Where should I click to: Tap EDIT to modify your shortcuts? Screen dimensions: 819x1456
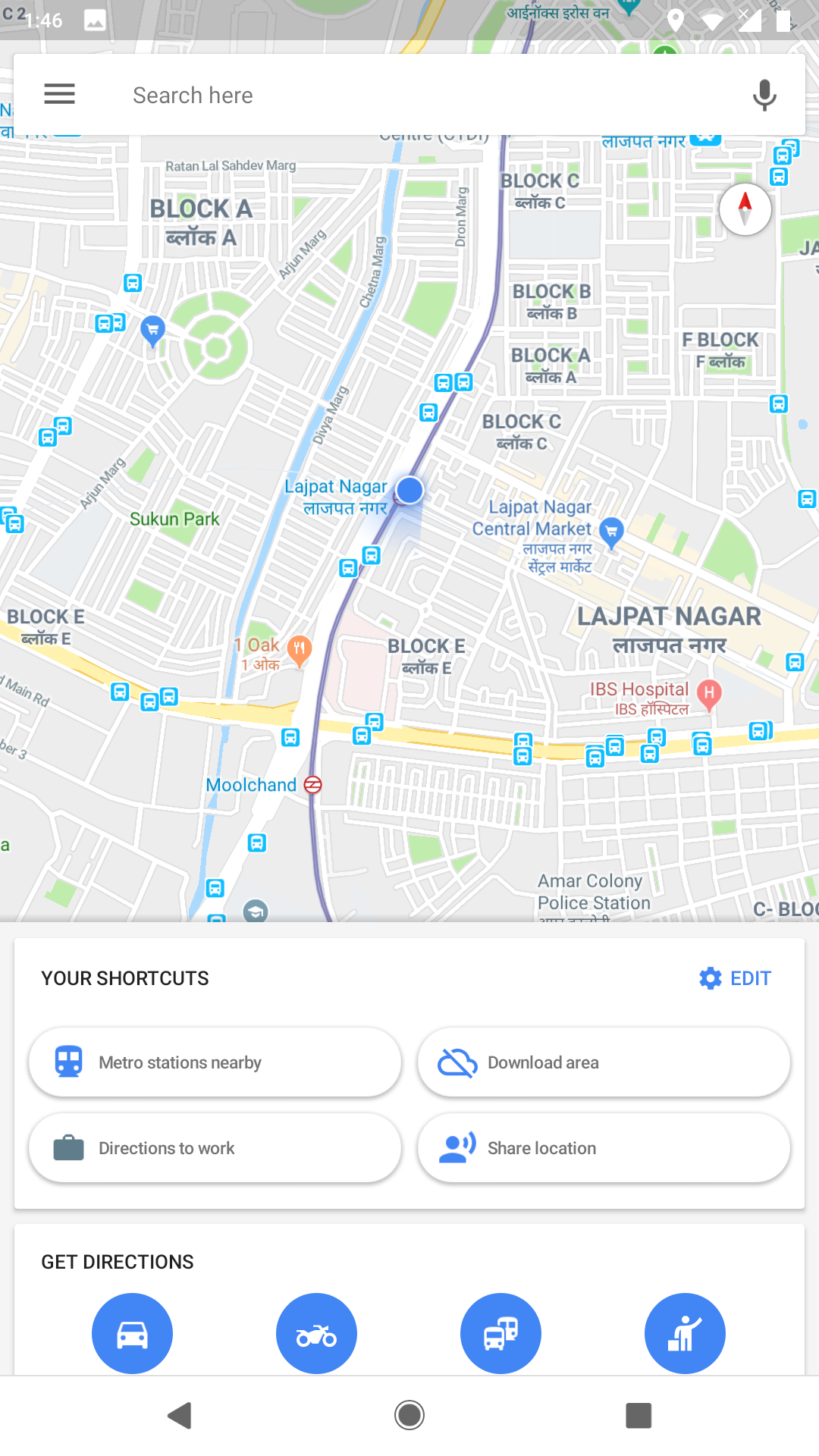tap(734, 977)
